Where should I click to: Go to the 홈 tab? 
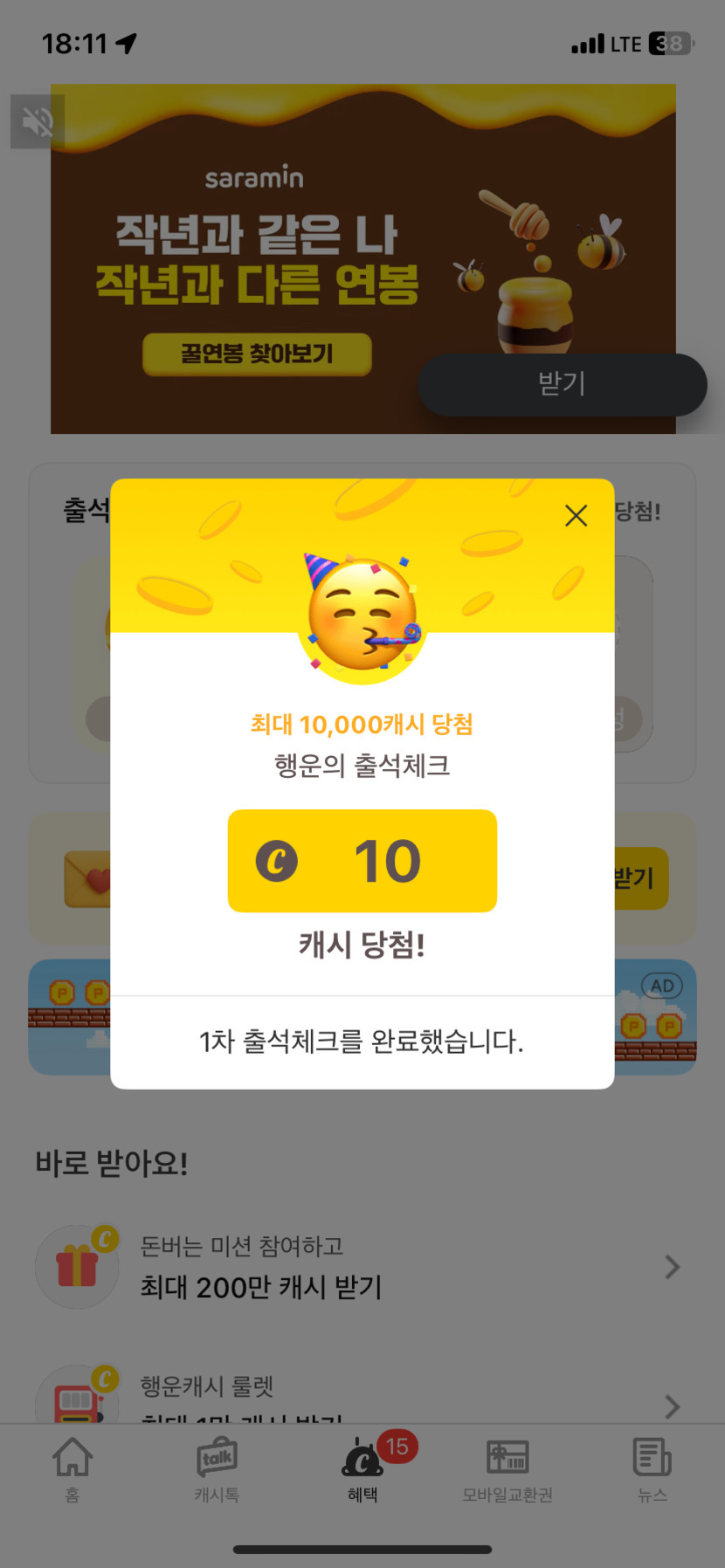[x=72, y=1470]
